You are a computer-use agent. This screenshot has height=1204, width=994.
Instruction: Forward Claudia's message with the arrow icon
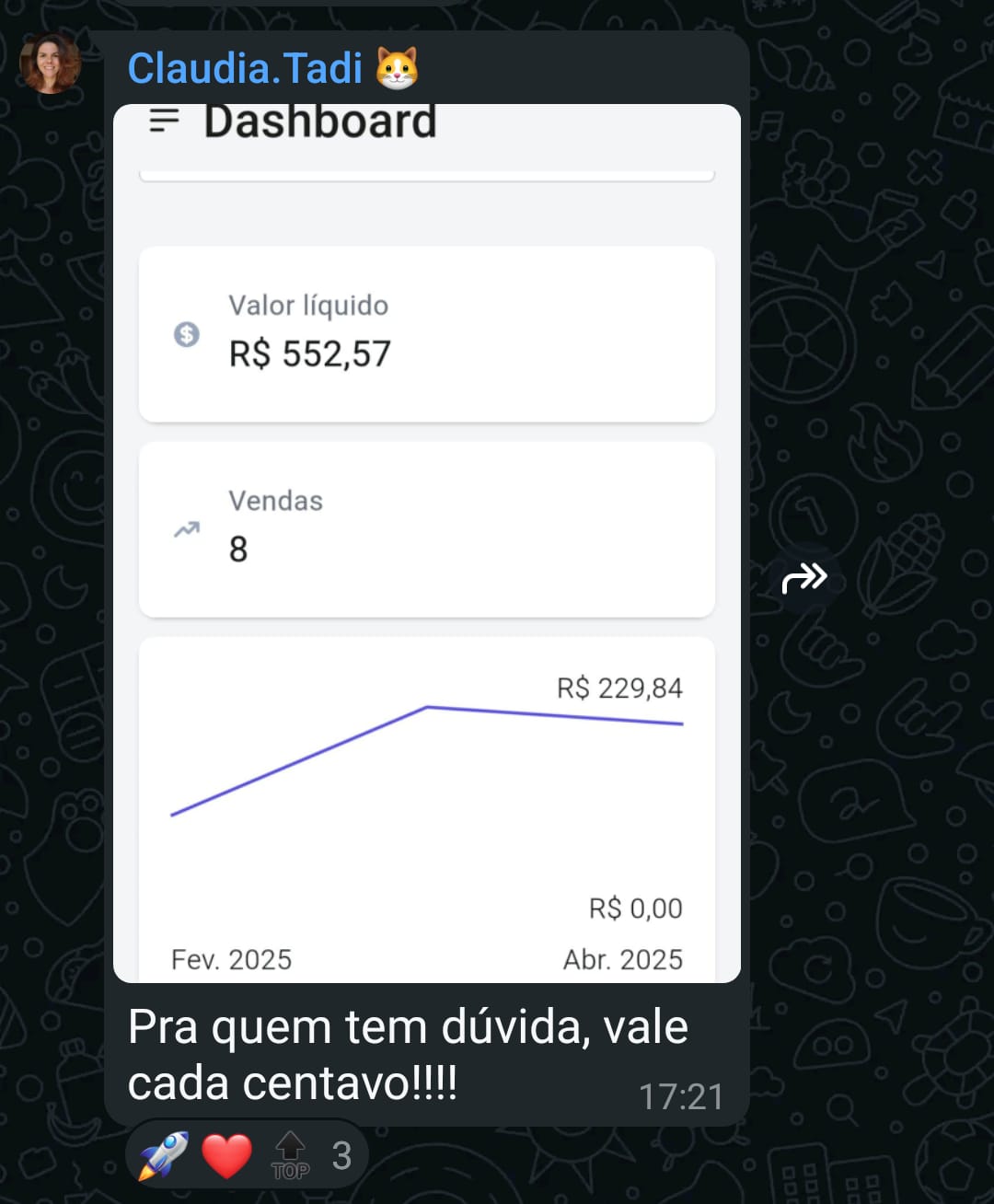(804, 578)
